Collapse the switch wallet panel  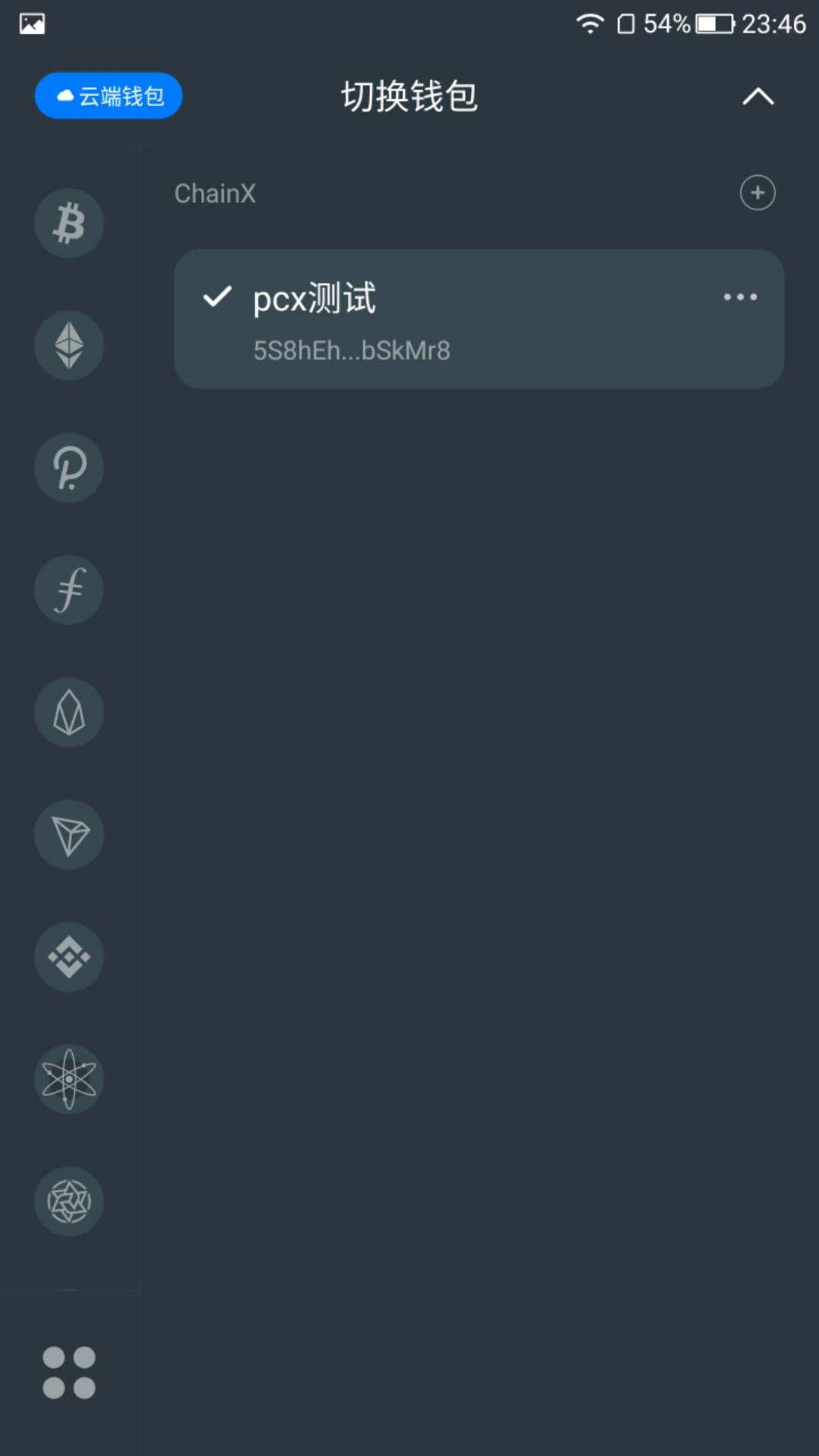(758, 97)
